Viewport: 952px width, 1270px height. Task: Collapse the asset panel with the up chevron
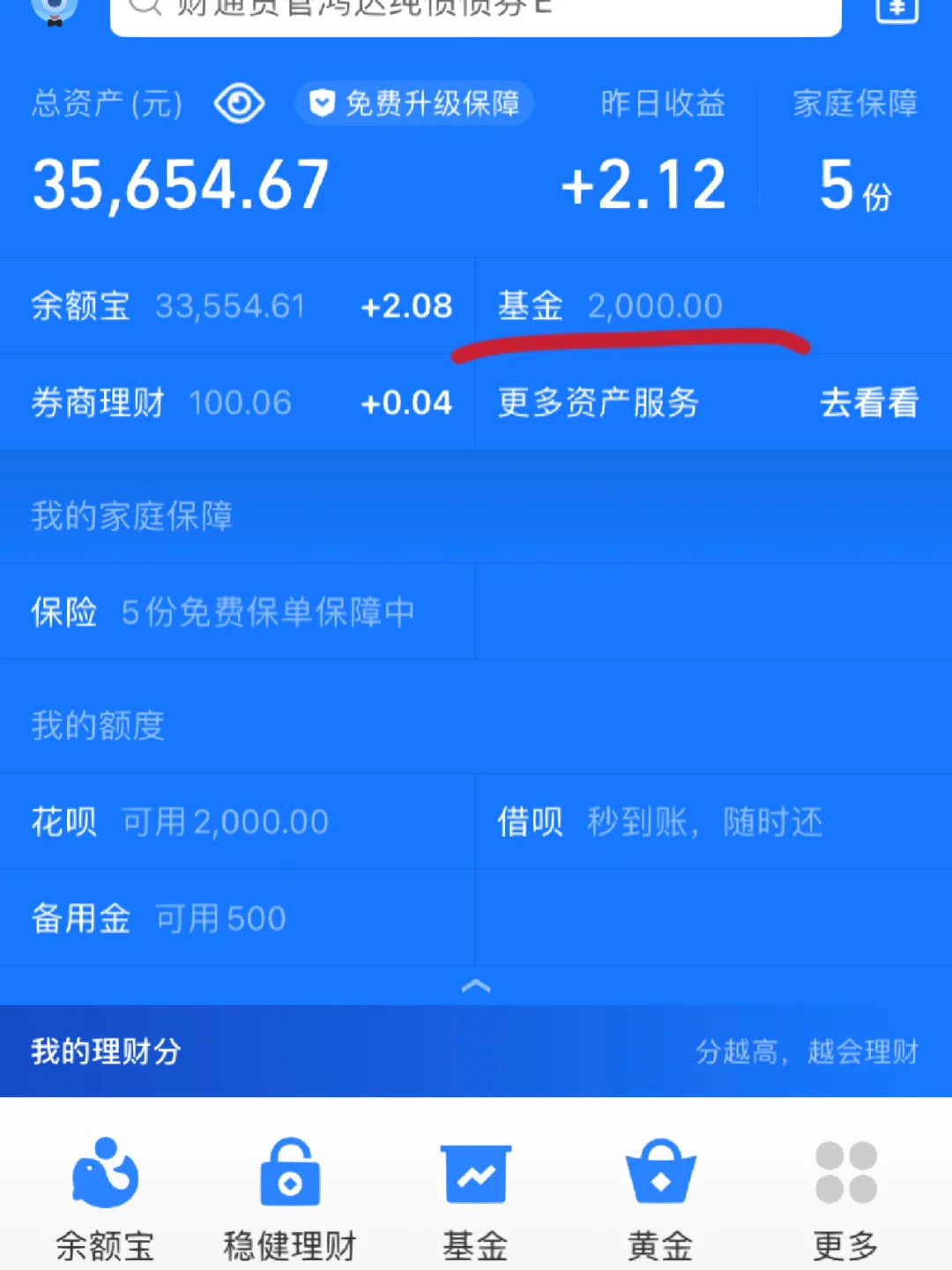pyautogui.click(x=476, y=986)
